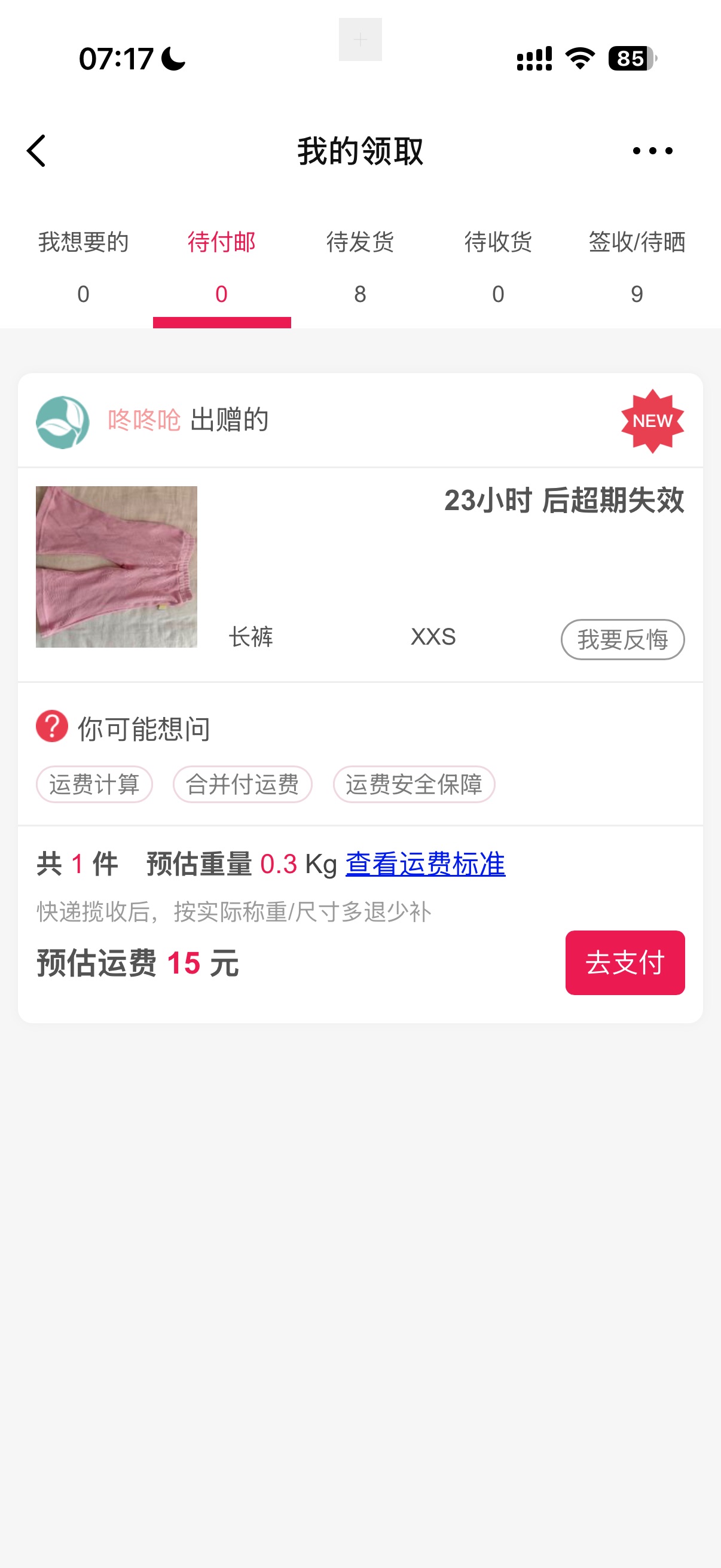
Task: Tap the 运费计算 question chip
Action: point(94,785)
